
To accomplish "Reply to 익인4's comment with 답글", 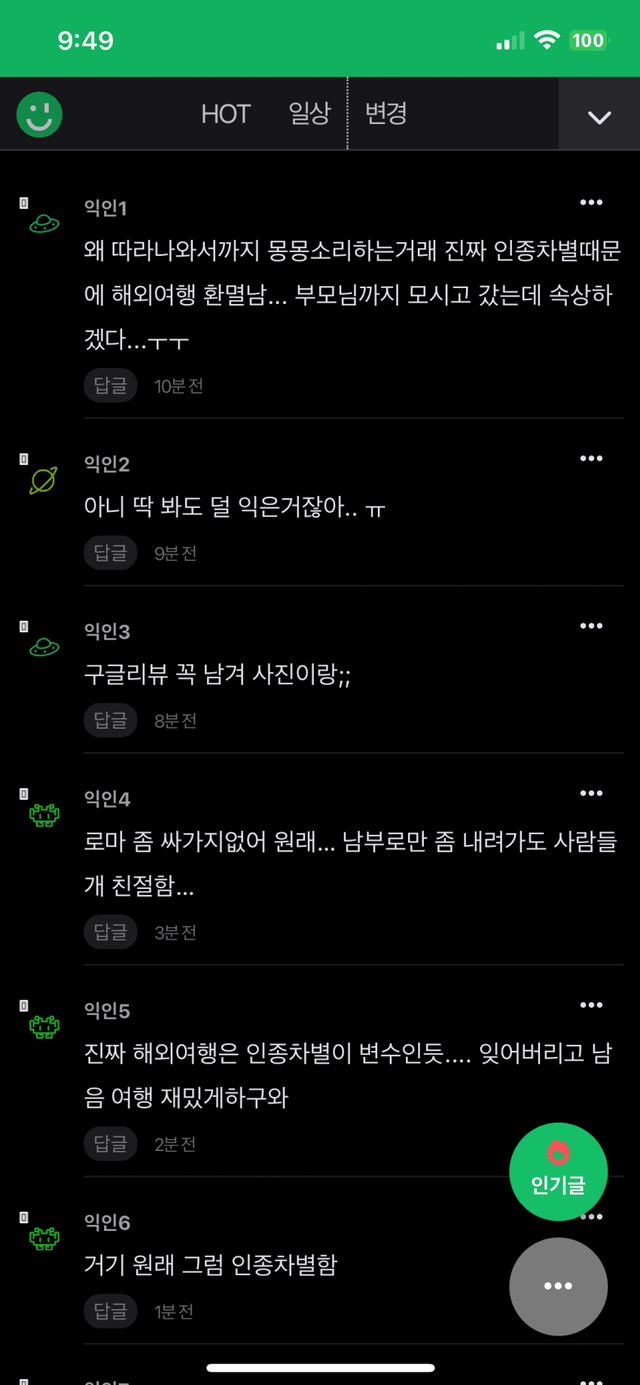I will 110,932.
